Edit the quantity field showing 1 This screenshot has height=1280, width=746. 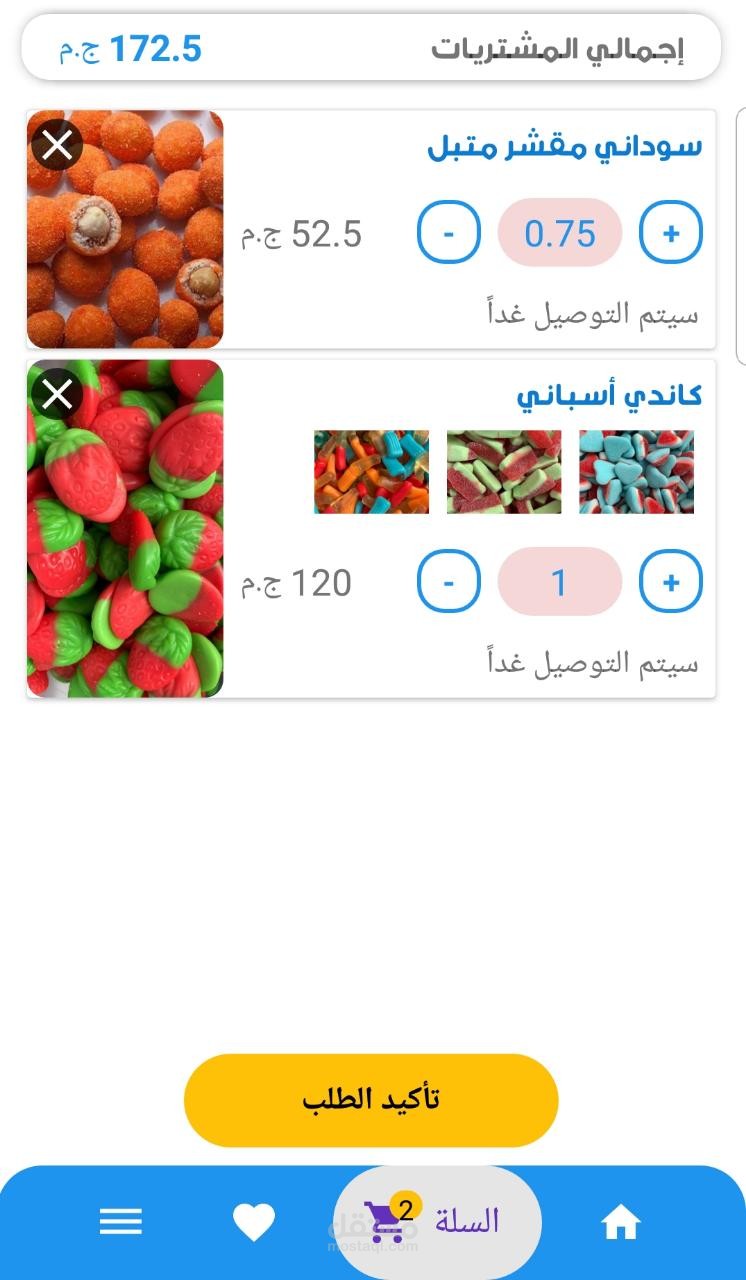click(560, 582)
